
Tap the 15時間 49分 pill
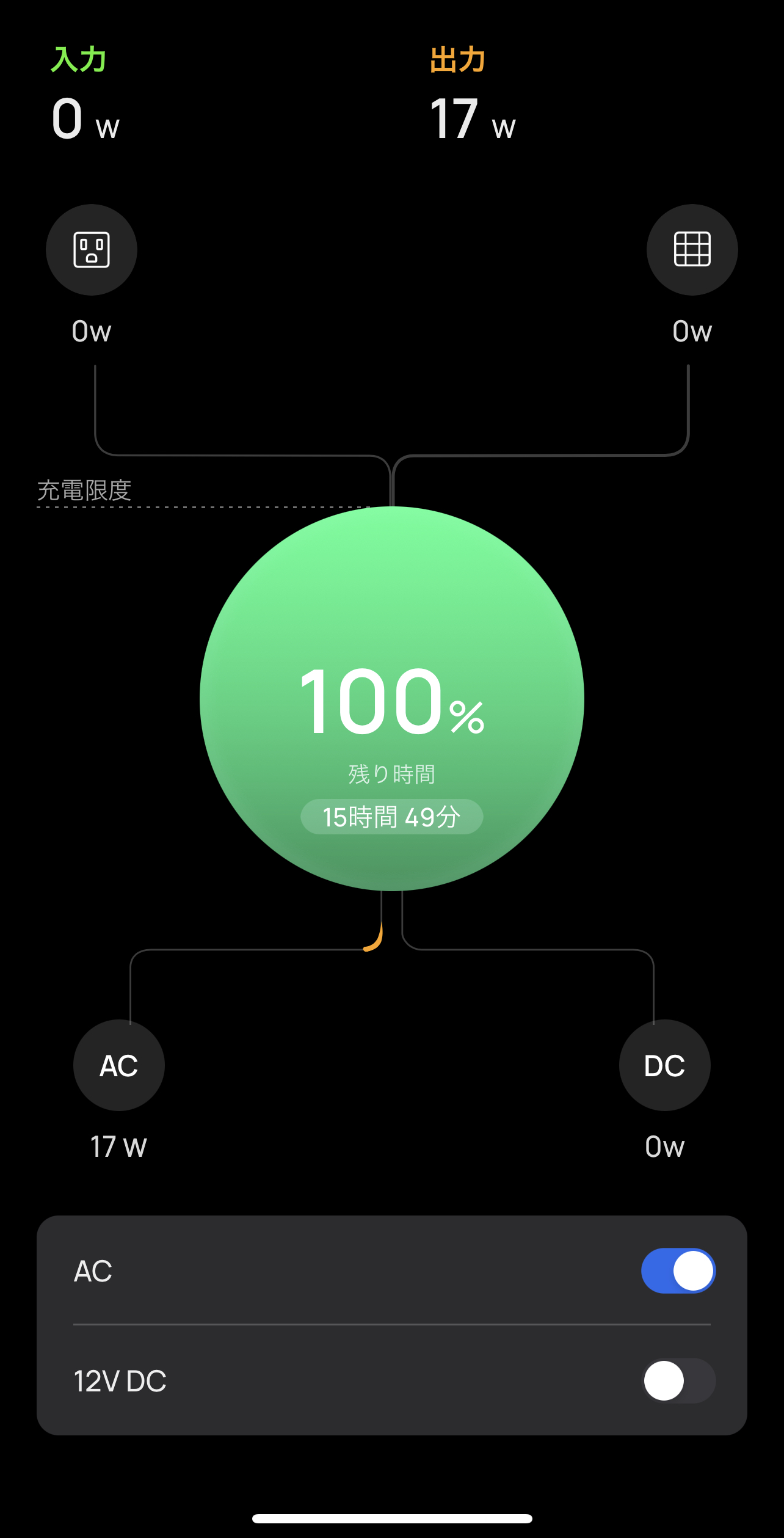point(391,817)
